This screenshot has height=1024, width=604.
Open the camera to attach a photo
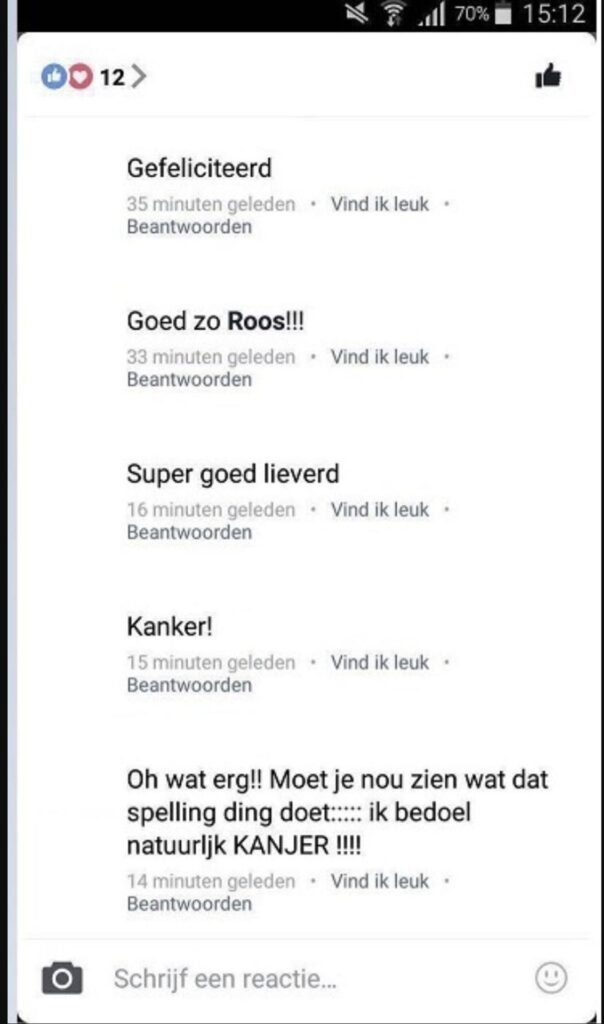(x=62, y=978)
